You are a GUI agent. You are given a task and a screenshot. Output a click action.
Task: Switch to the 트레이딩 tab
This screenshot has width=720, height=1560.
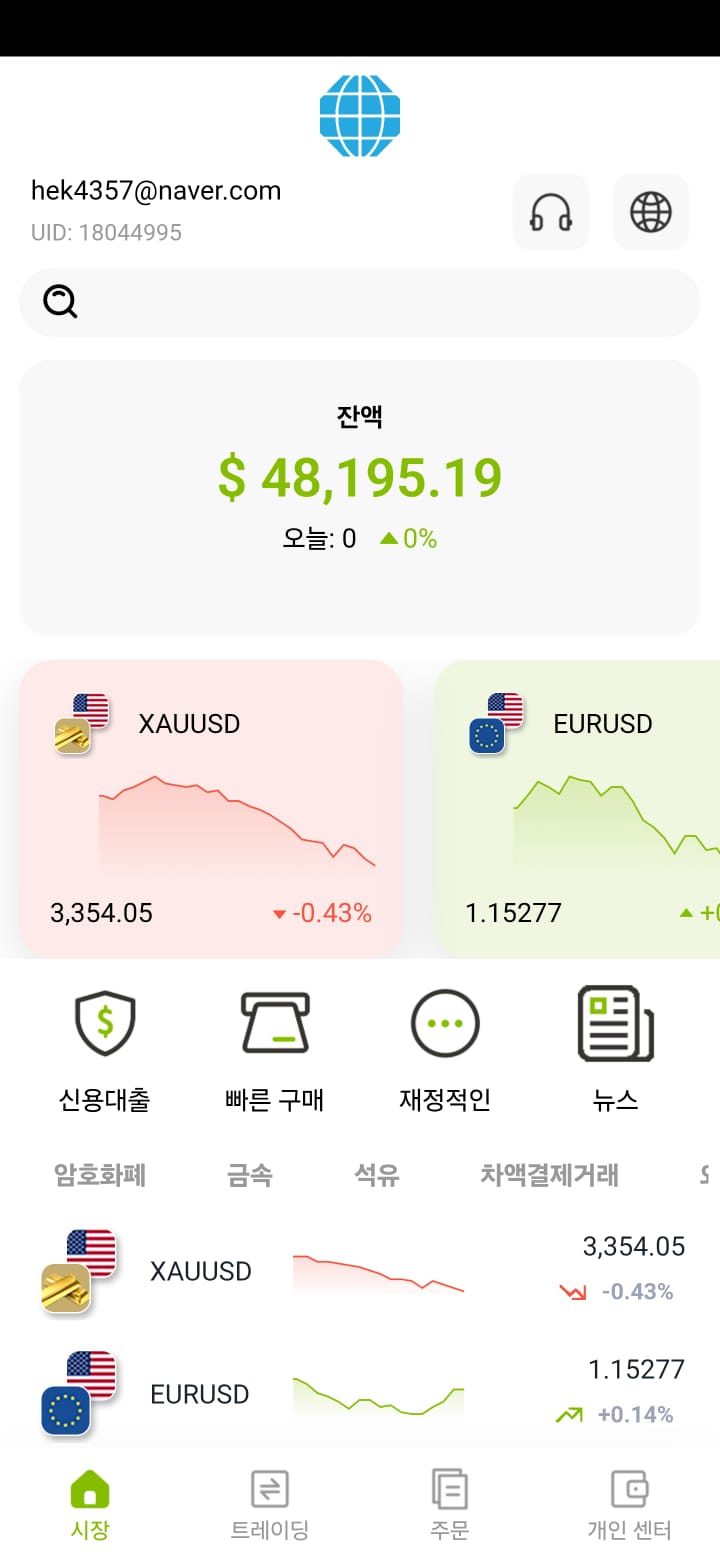tap(270, 1505)
